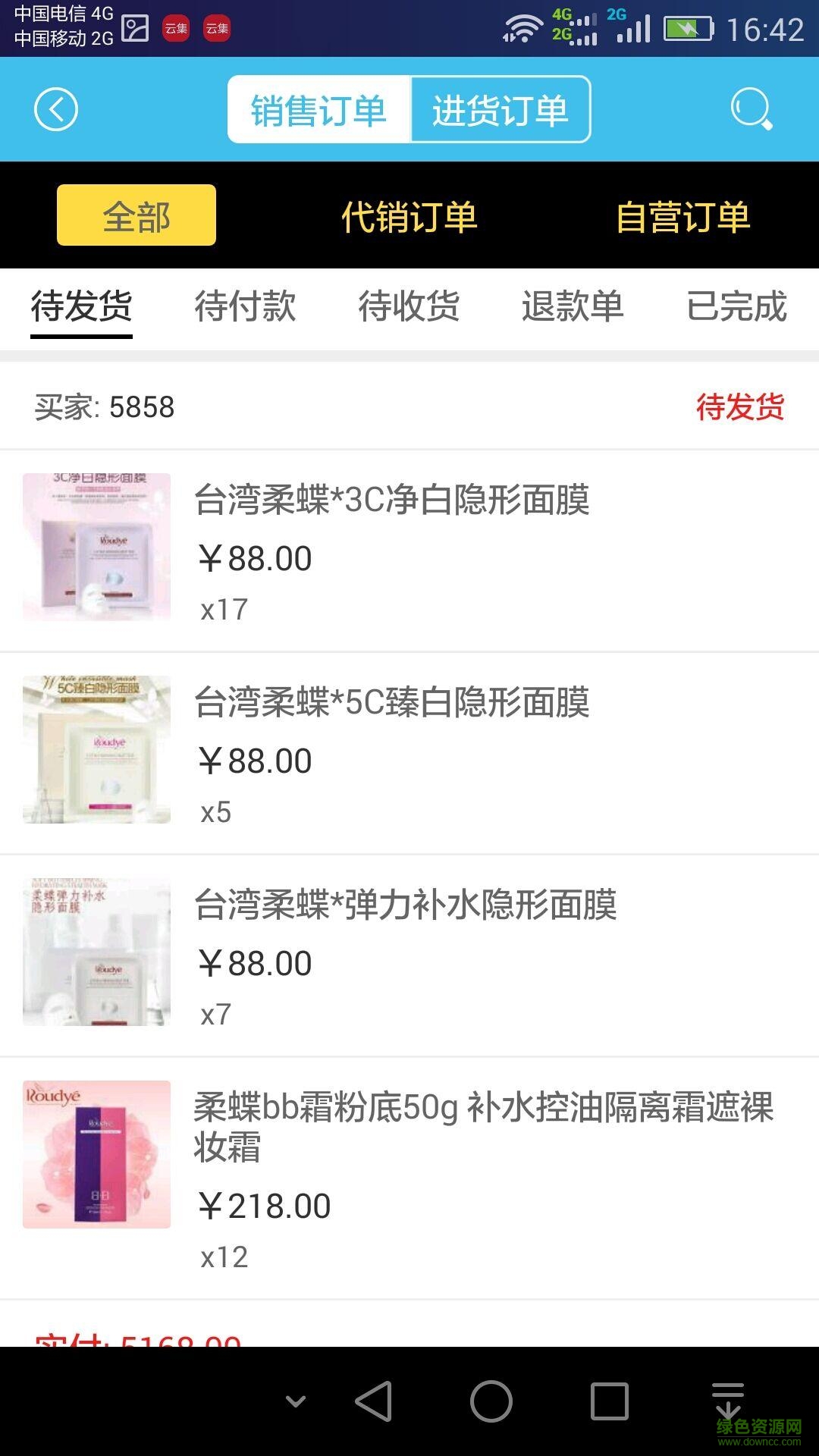Screen dimensions: 819x1456
Task: Select the 全部 order filter
Action: click(136, 215)
